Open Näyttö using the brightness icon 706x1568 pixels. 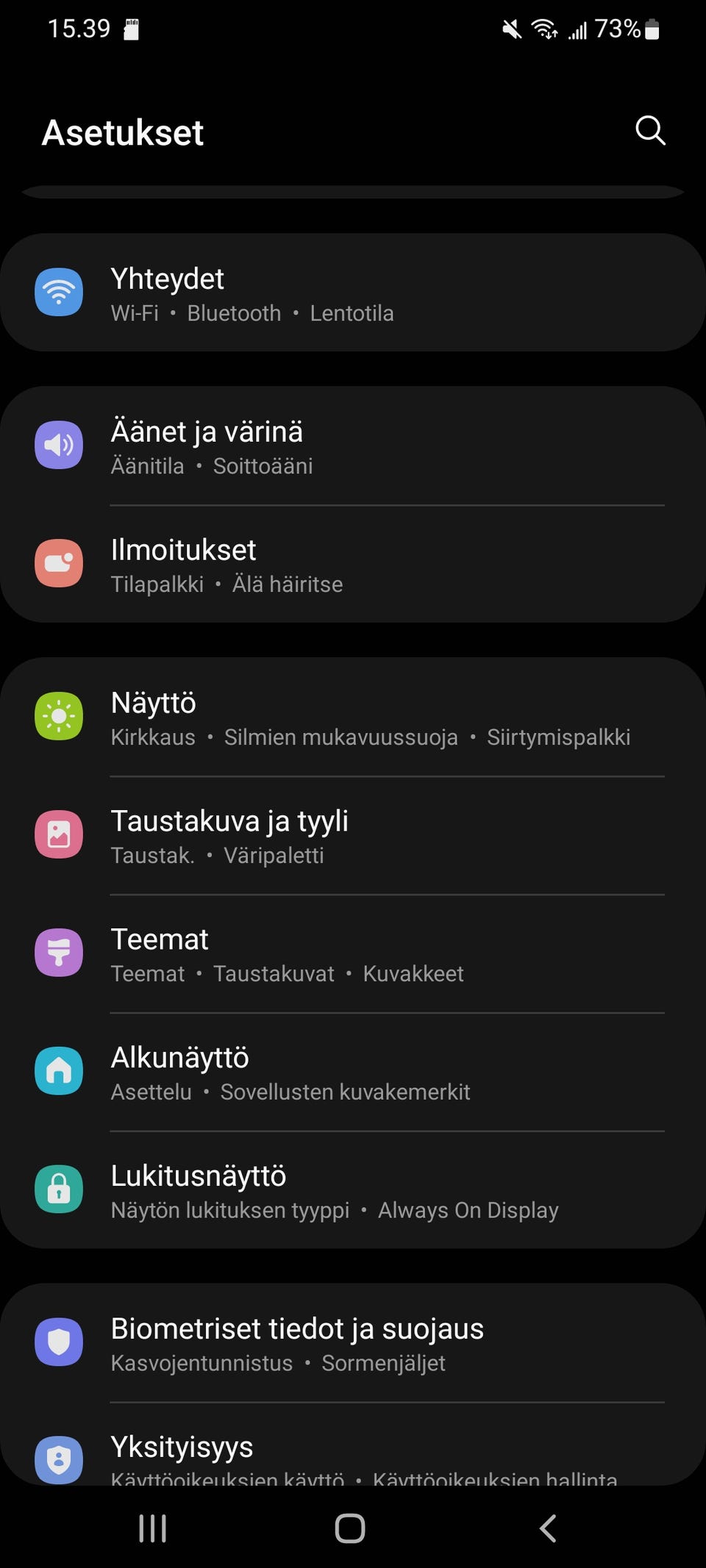tap(59, 716)
